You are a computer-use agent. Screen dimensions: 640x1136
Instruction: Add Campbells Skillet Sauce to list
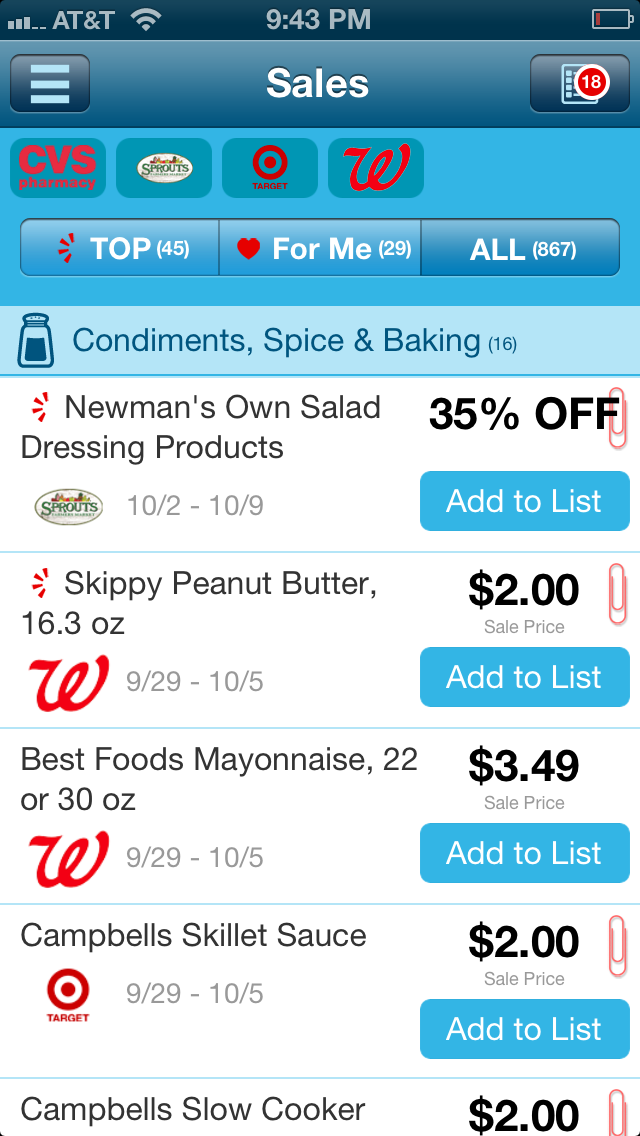tap(524, 1029)
